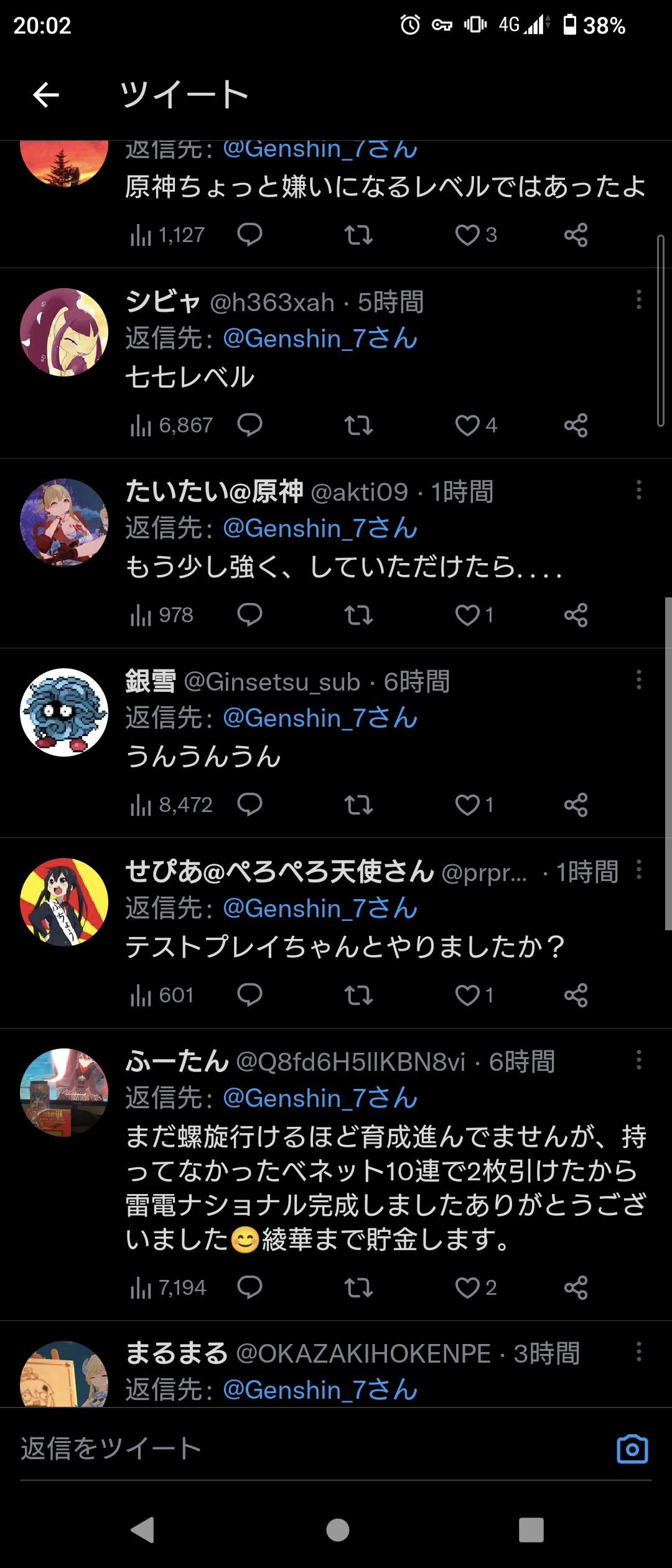The height and width of the screenshot is (1568, 672).
Task: Go back using the top arrow
Action: (x=45, y=95)
